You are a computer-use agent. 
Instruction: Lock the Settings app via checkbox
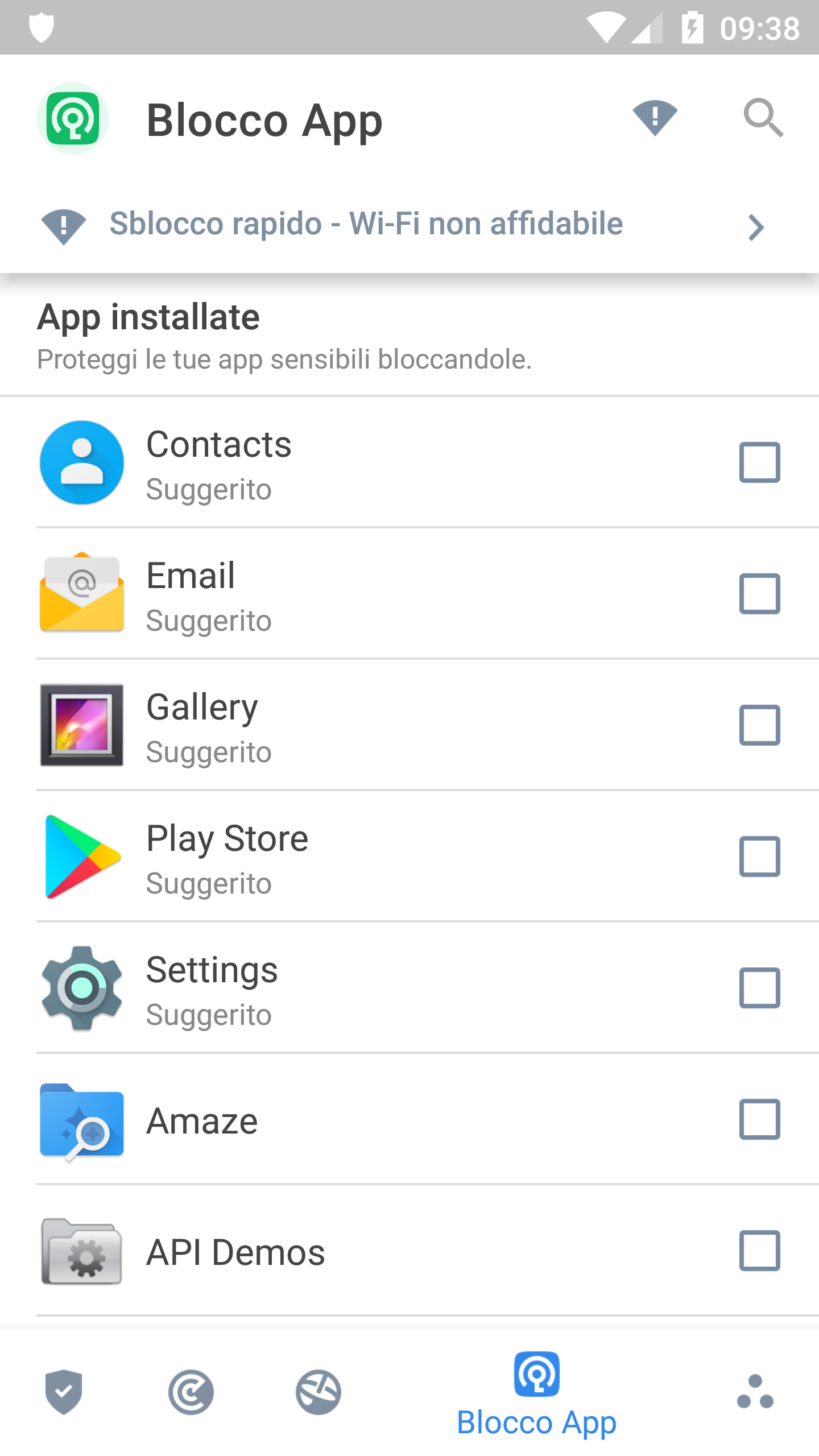[759, 987]
